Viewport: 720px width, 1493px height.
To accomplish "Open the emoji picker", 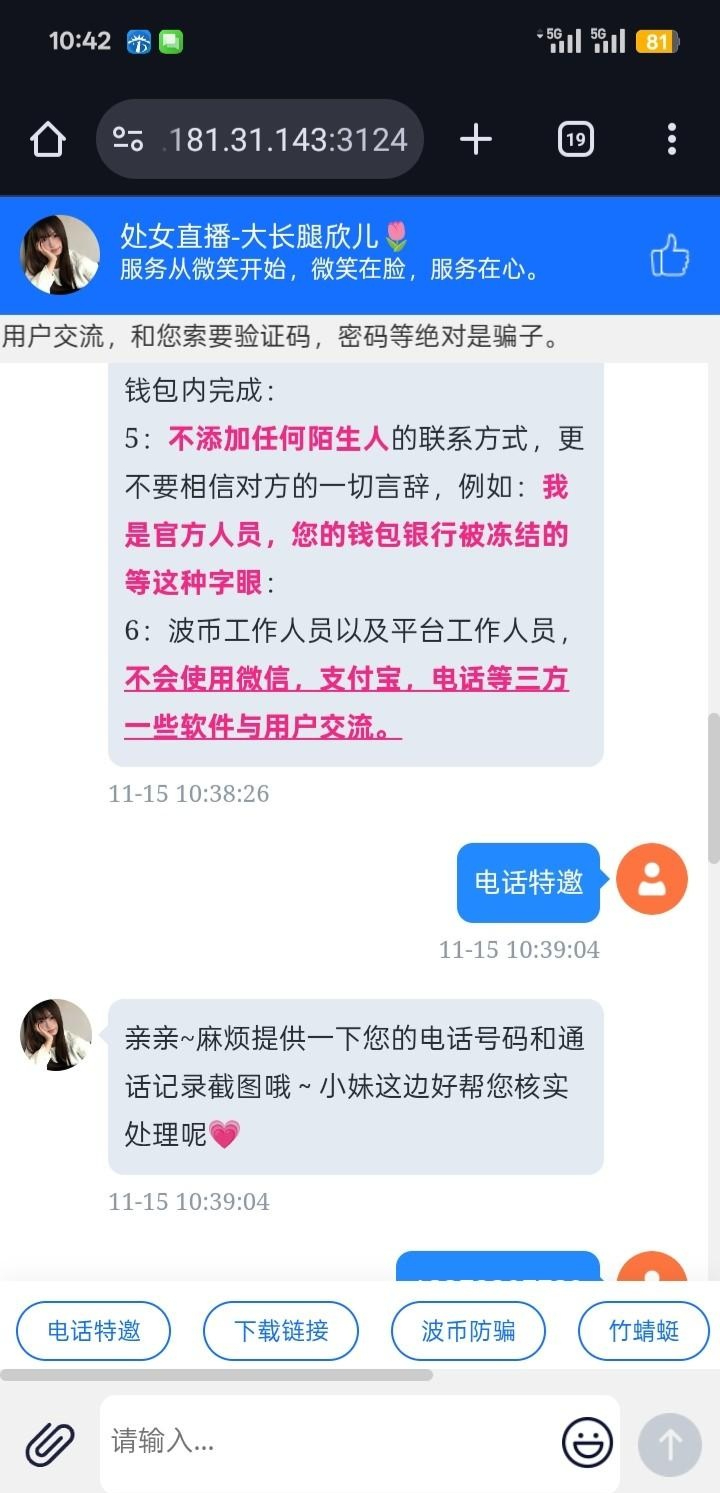I will (x=587, y=1442).
